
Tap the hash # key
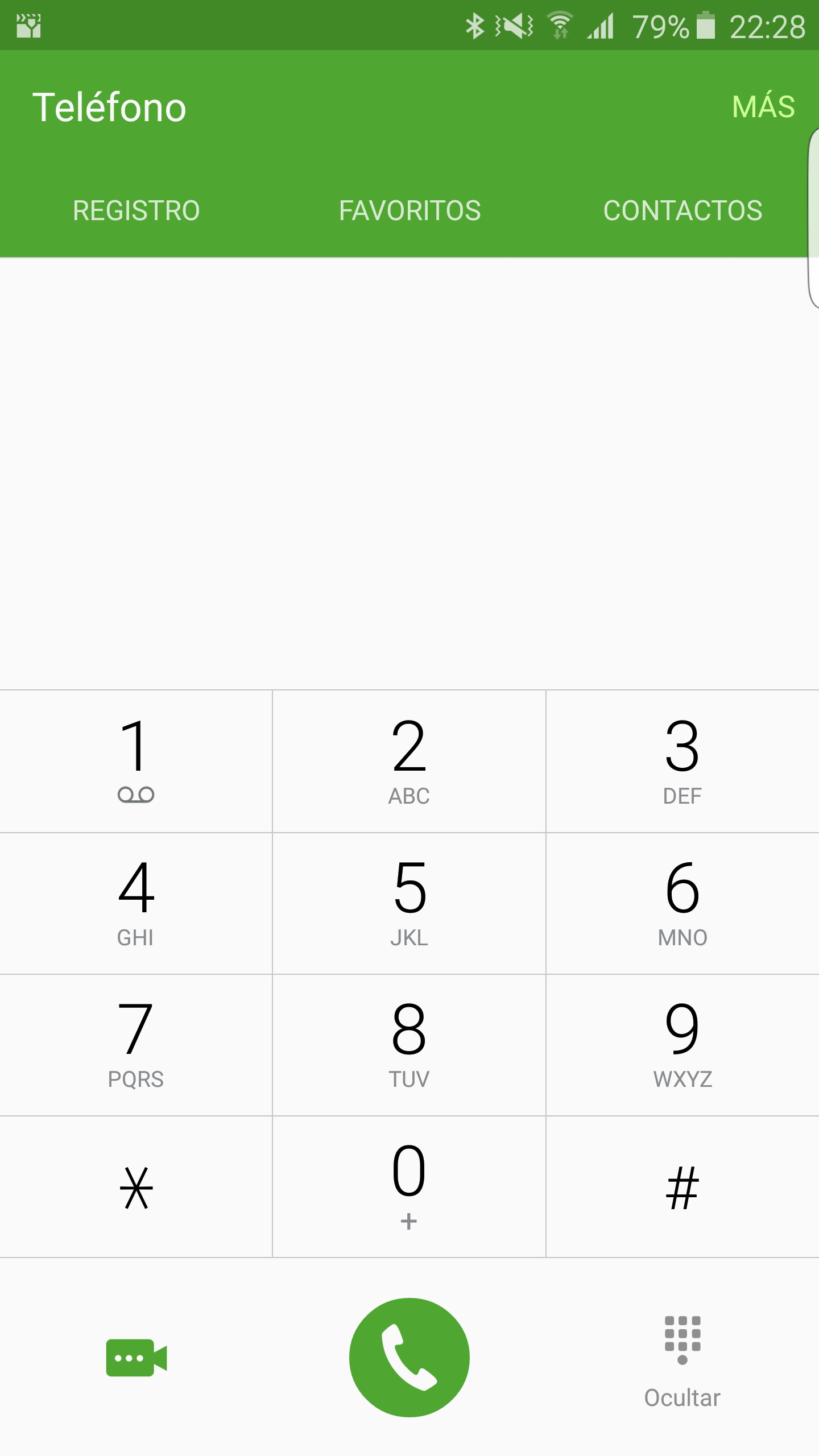point(682,1187)
